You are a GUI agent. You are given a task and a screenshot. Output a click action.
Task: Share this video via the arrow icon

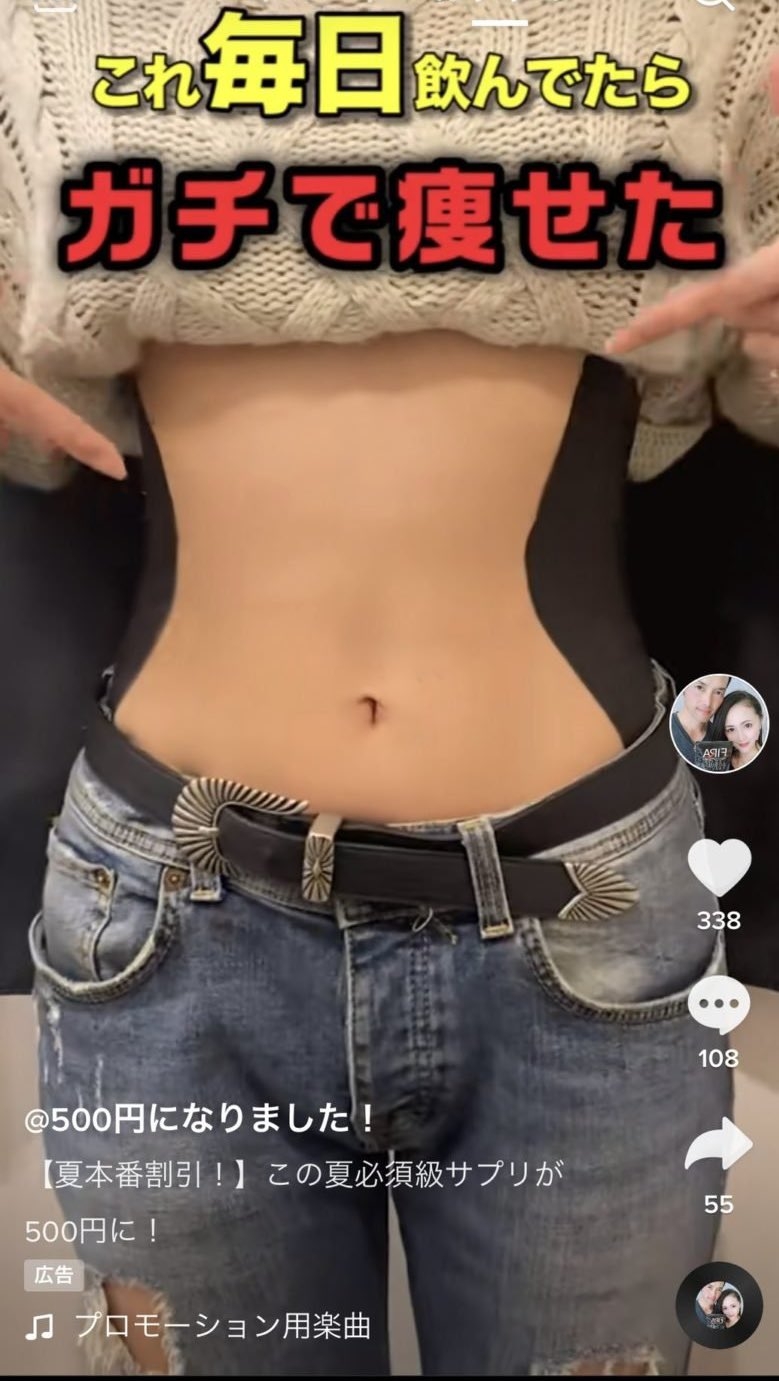(718, 1145)
